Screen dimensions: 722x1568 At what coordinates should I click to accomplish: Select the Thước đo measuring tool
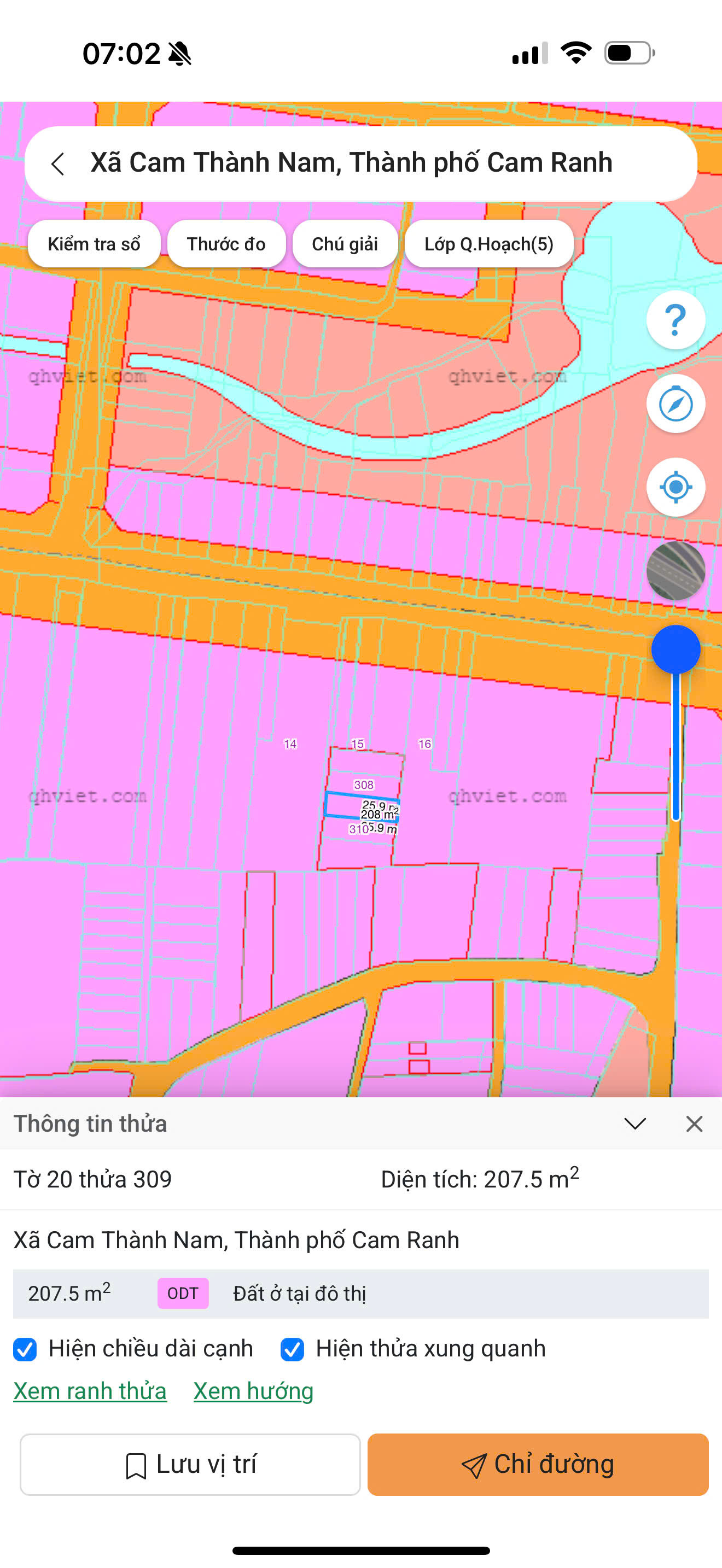click(x=226, y=244)
